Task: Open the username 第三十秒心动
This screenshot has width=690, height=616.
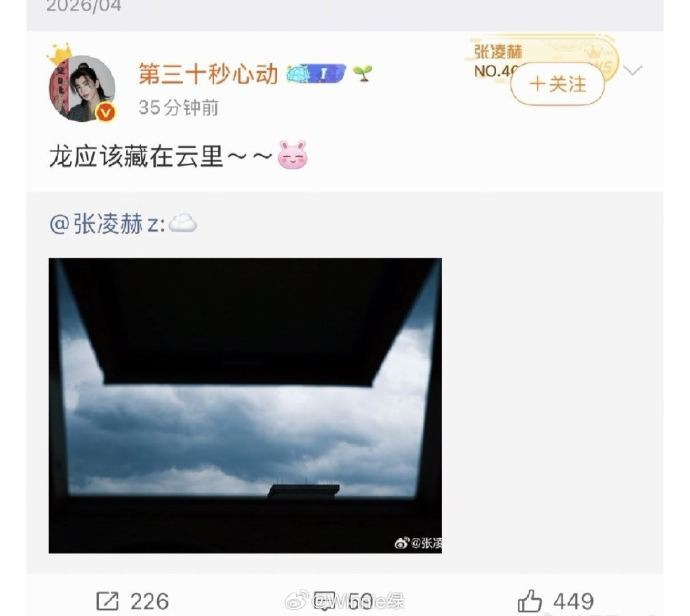Action: [207, 74]
